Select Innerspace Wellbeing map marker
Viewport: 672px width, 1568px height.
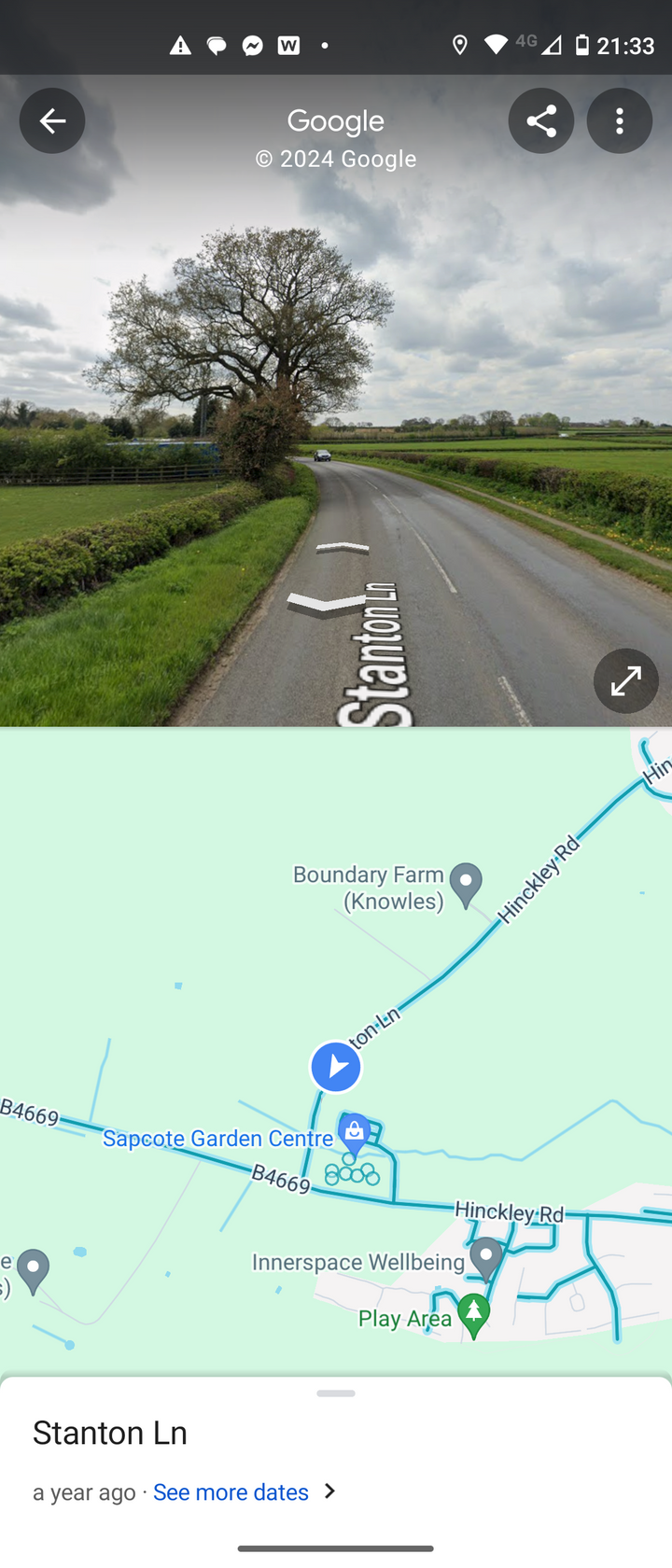coord(485,1258)
